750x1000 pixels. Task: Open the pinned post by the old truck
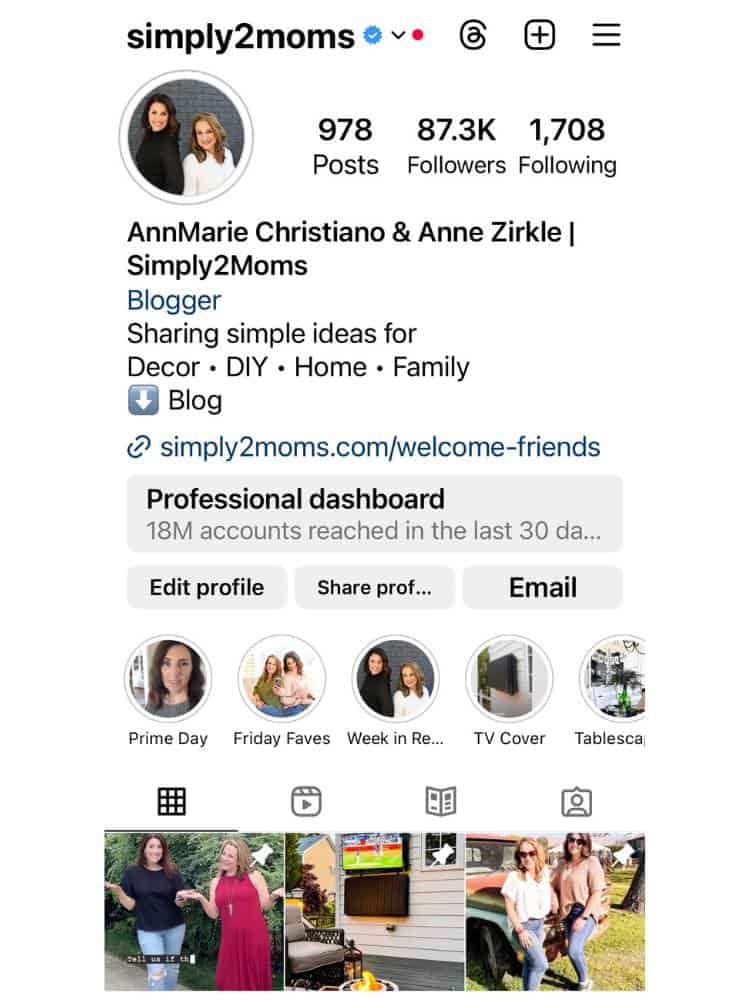(555, 910)
